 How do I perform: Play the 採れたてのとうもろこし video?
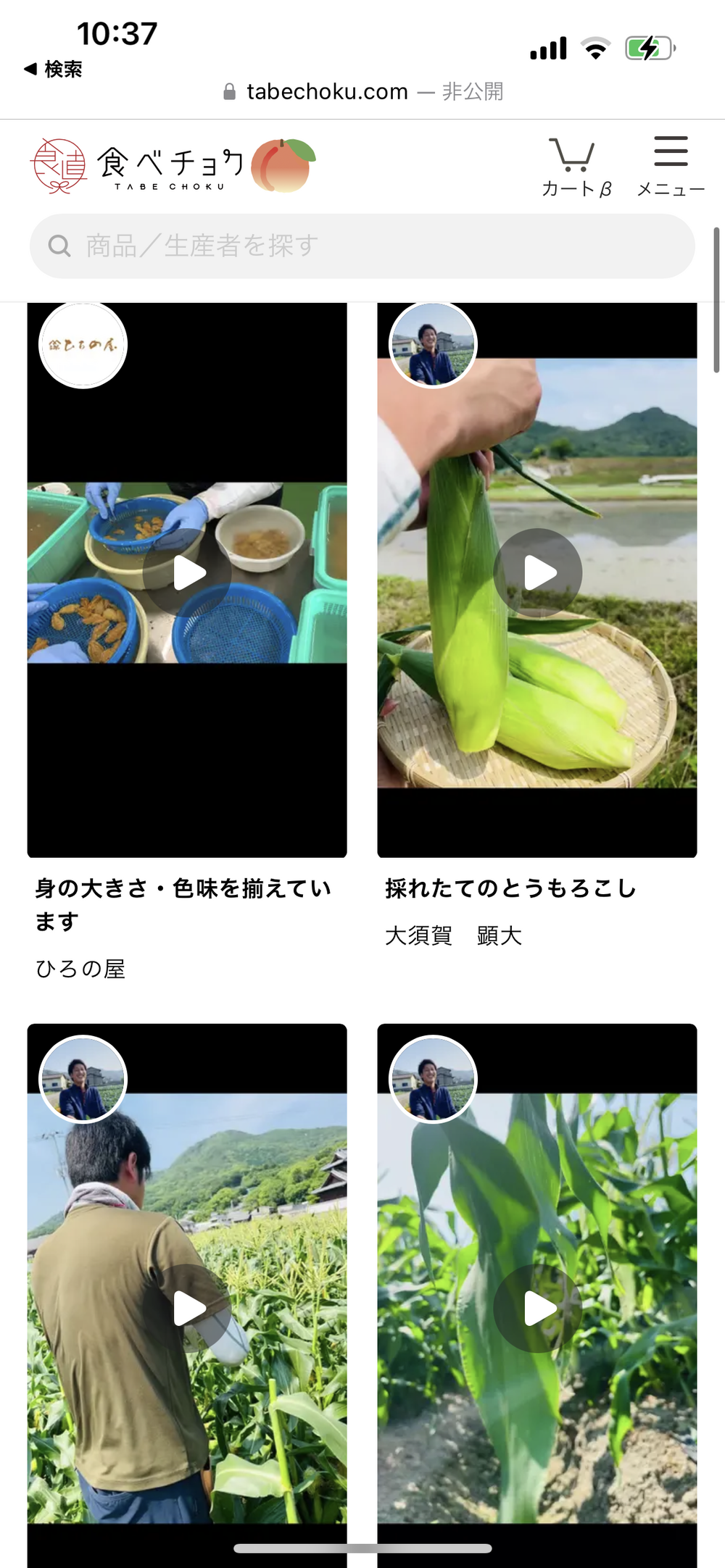click(x=538, y=573)
